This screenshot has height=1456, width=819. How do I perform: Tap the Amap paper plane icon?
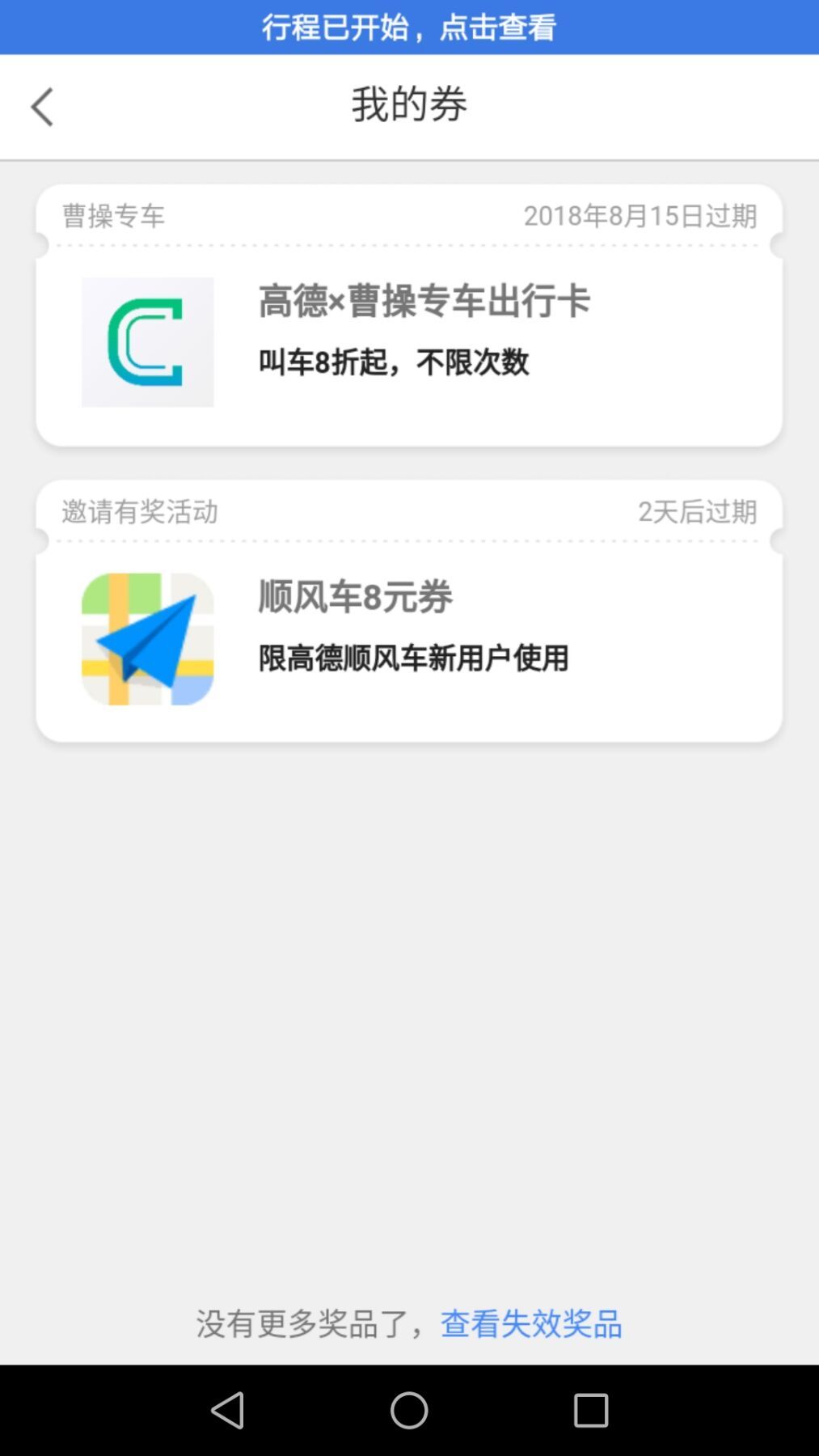[147, 637]
